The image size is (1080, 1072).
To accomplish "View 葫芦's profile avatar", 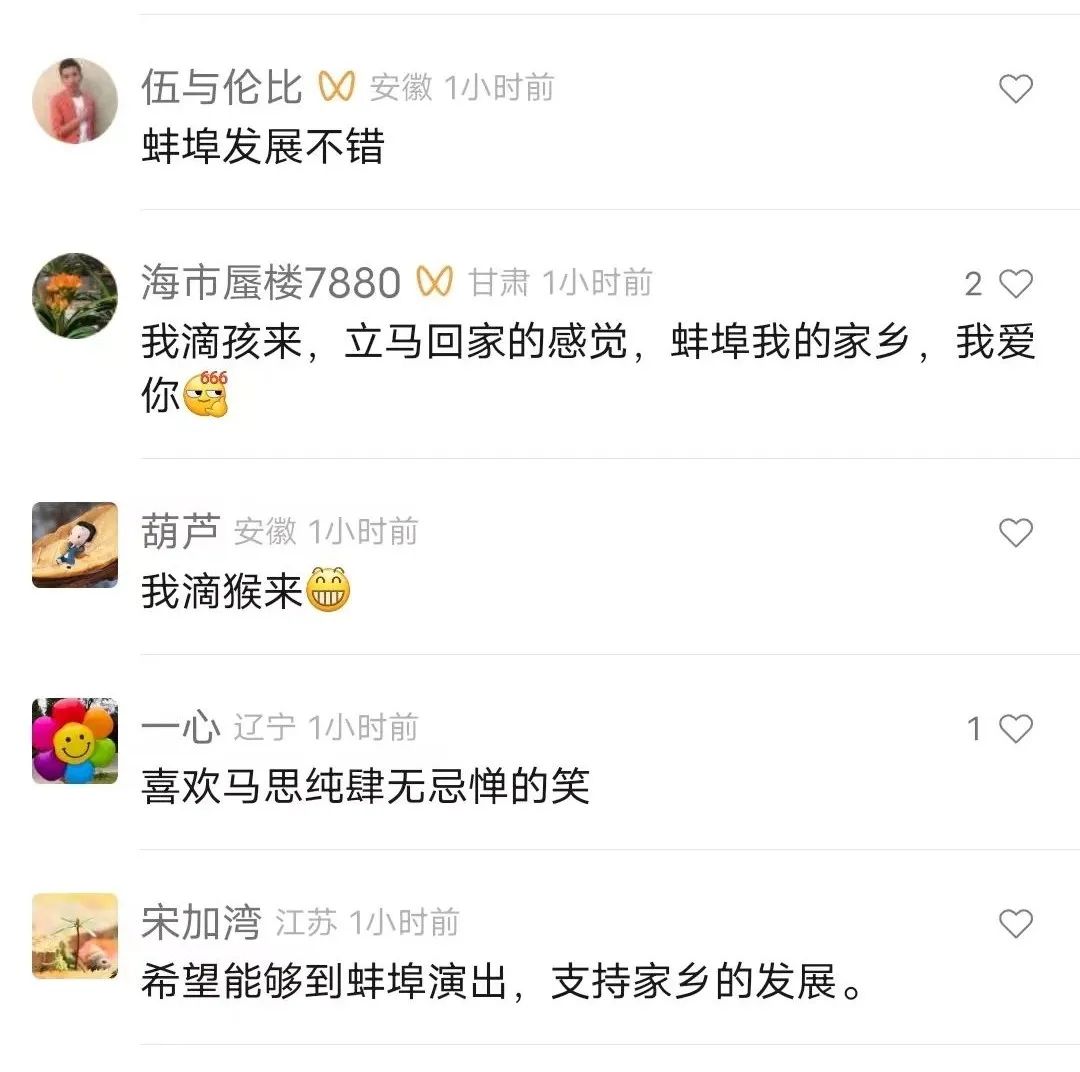I will 75,544.
